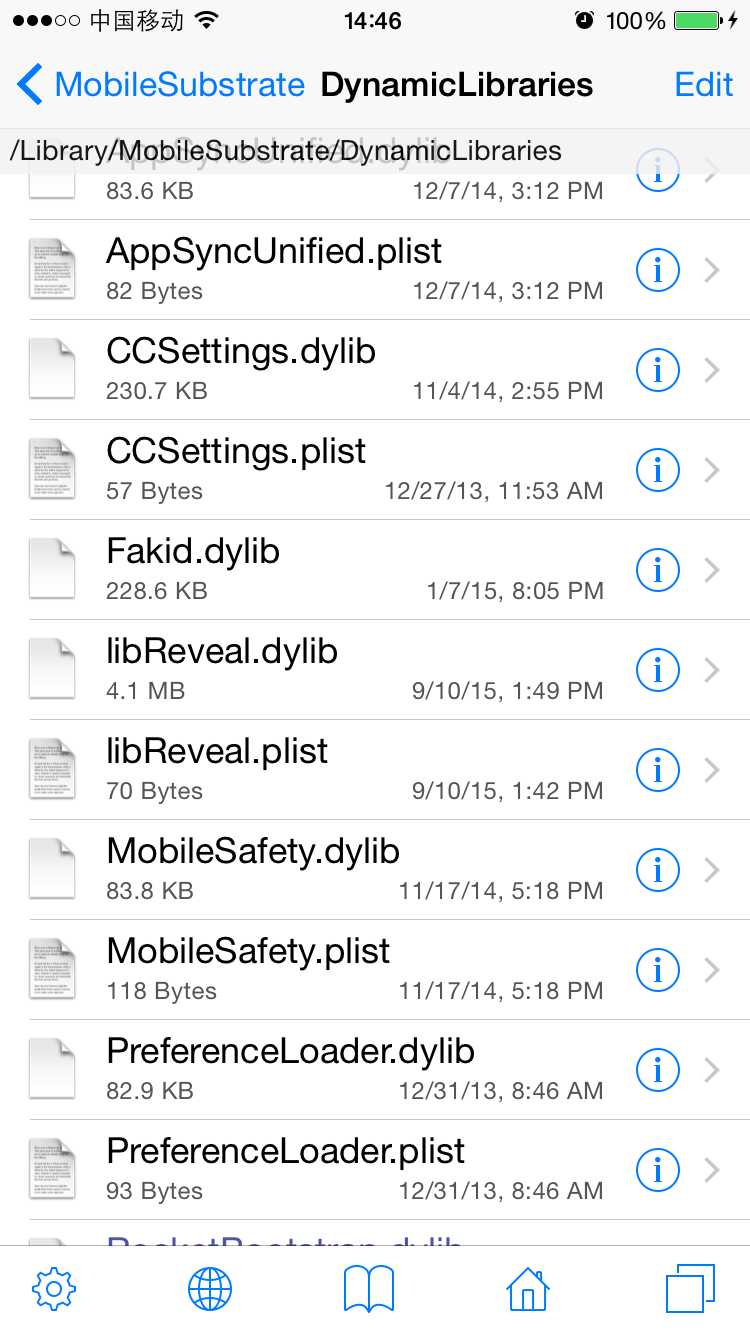The image size is (750, 1334).
Task: Go back to the MobileSubstrate folder
Action: pos(160,85)
